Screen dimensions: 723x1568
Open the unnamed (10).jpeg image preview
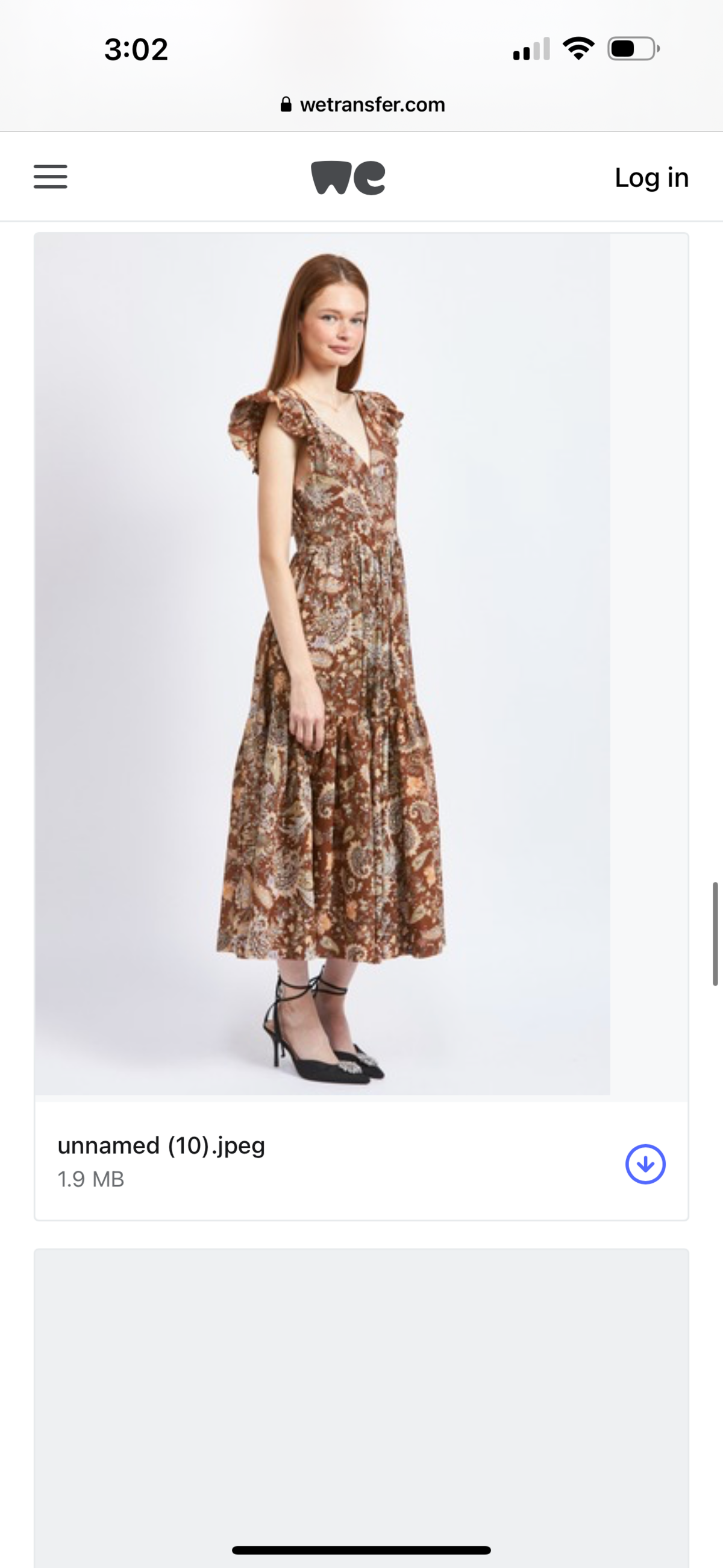click(322, 664)
